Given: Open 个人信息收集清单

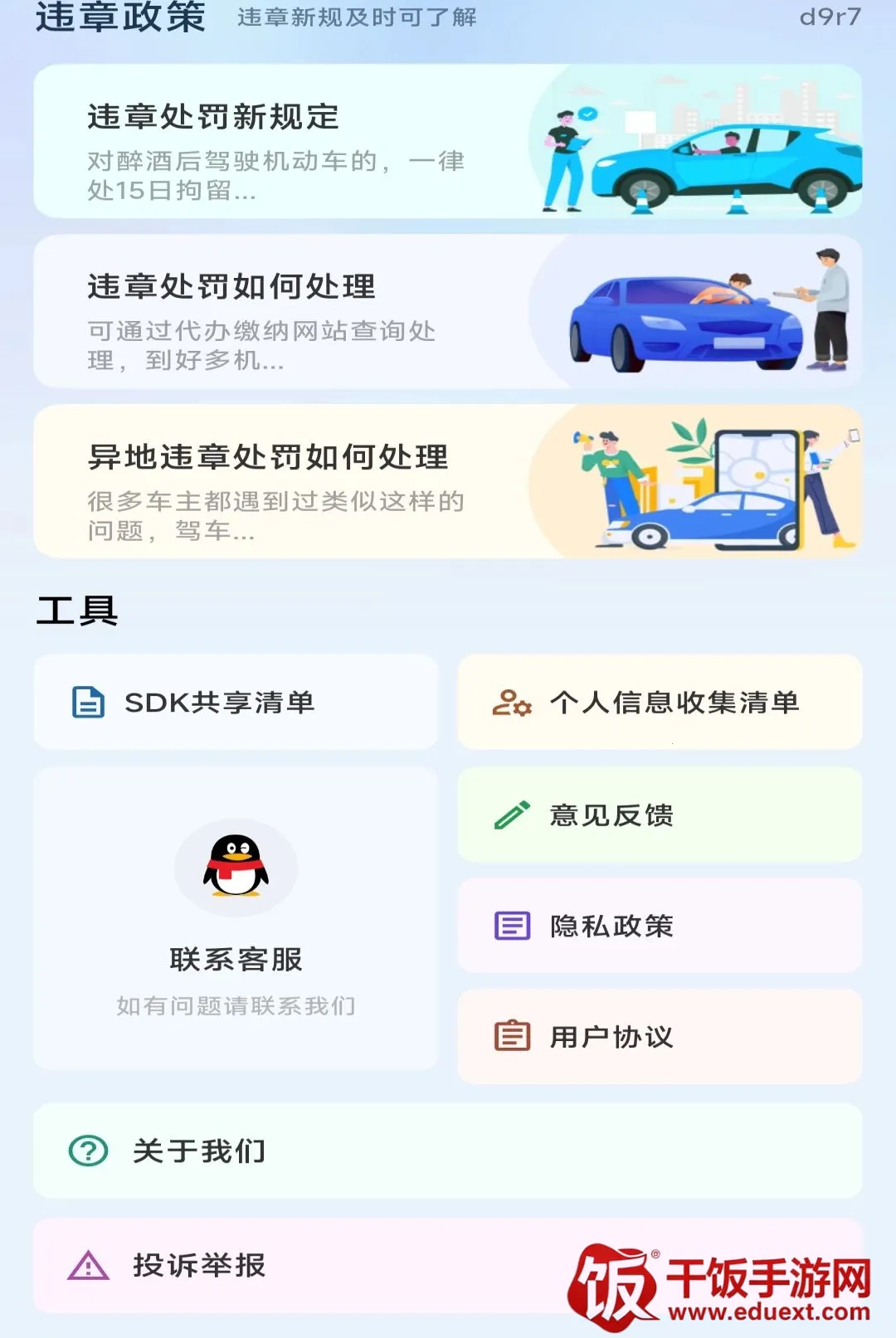Looking at the screenshot, I should point(660,702).
